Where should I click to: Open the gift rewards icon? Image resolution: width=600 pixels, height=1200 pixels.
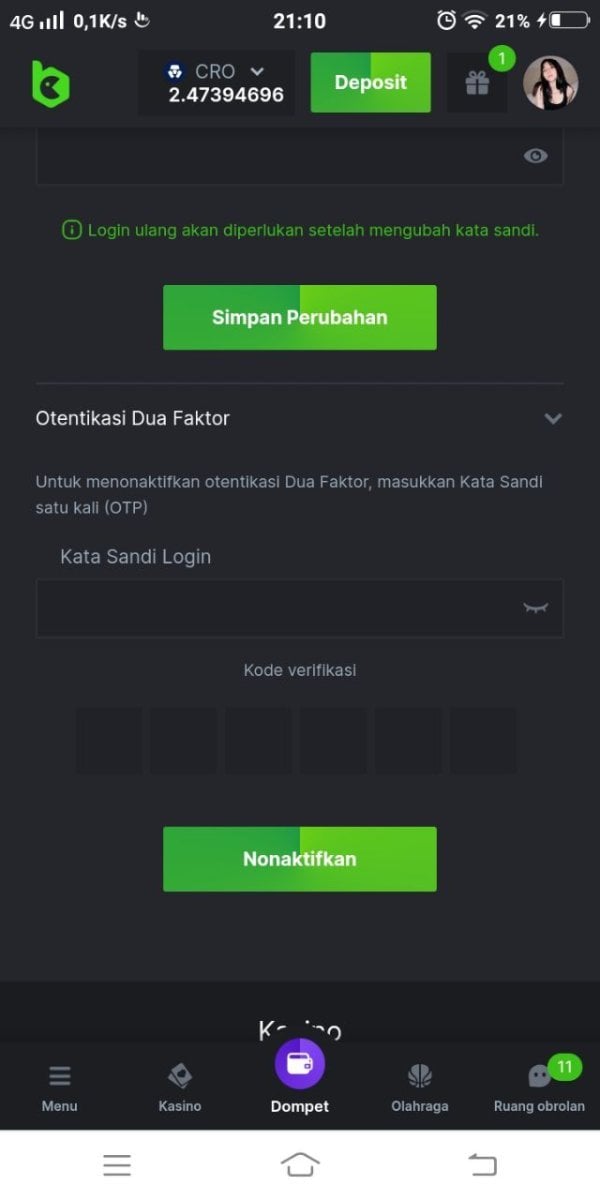[477, 84]
